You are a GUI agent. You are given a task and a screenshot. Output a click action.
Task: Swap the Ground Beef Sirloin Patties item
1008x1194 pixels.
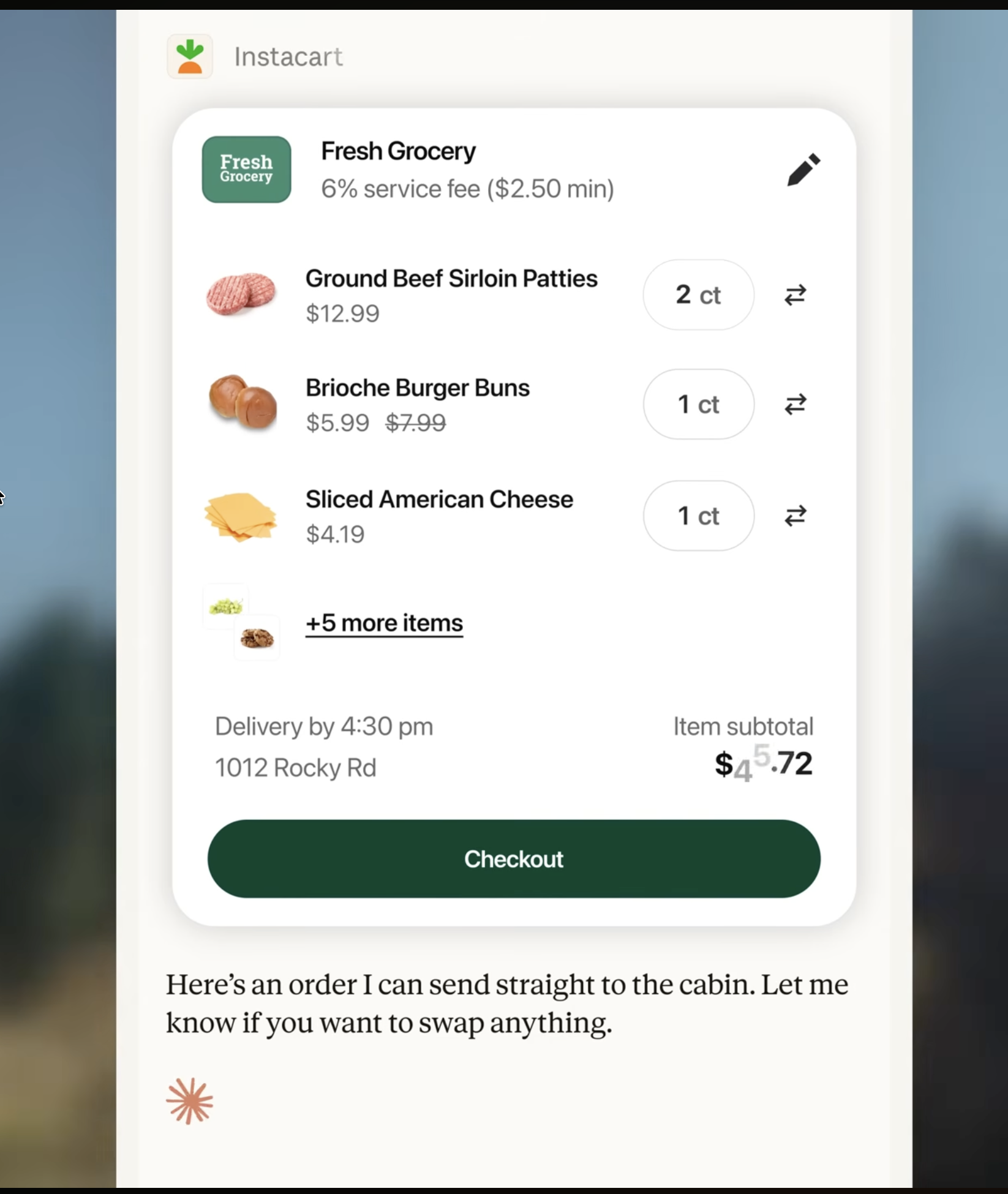795,295
